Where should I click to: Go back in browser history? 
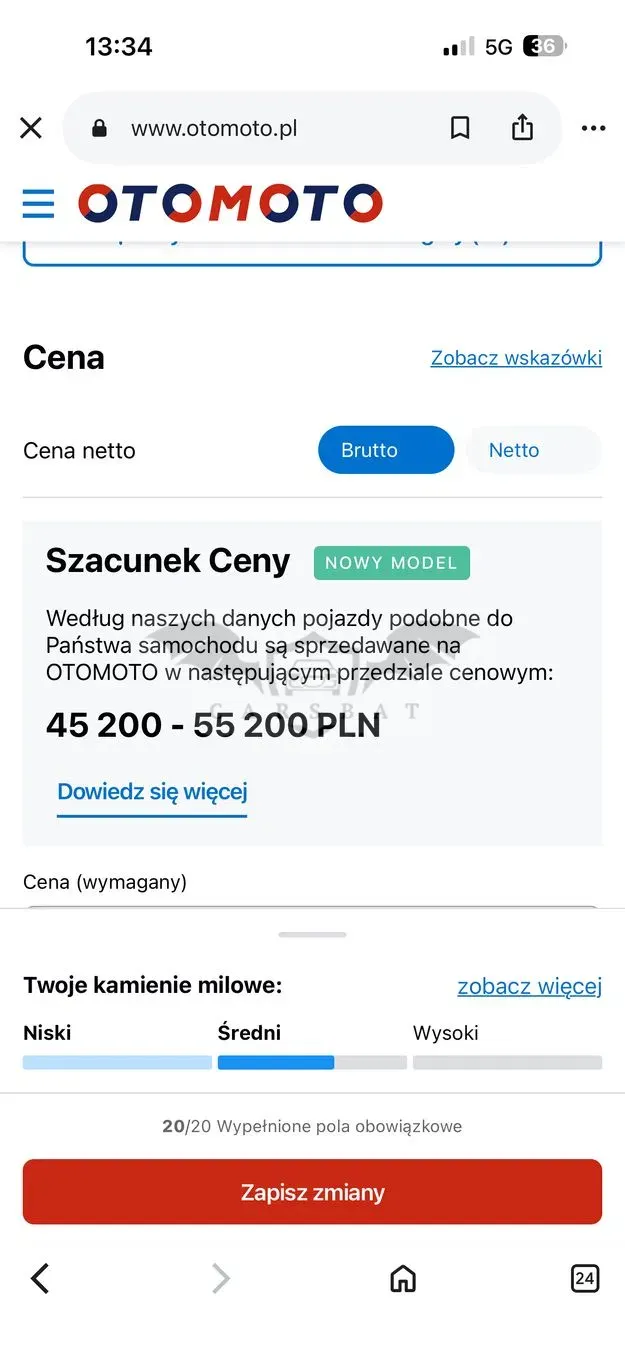39,1278
